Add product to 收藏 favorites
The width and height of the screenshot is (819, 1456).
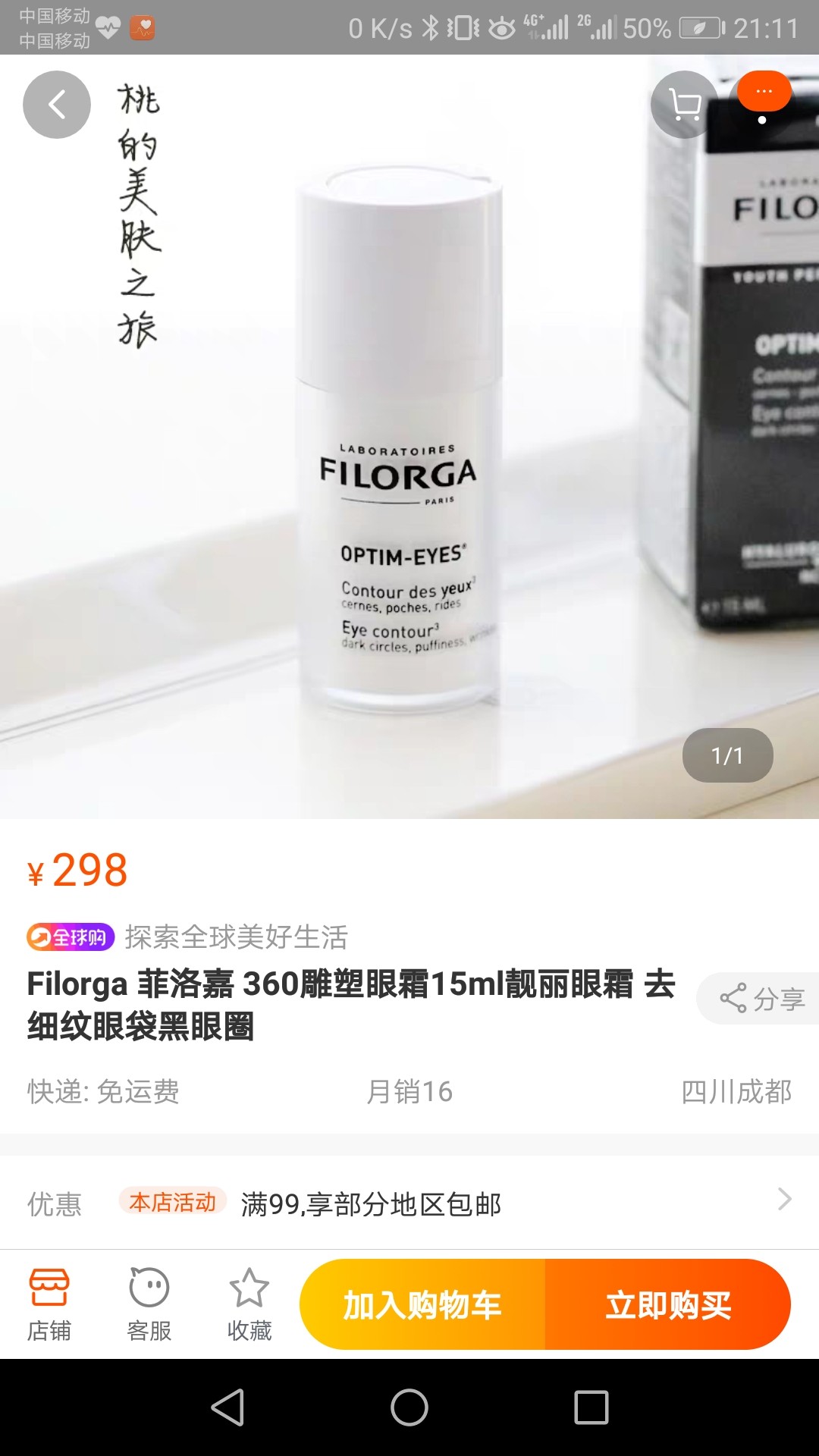pyautogui.click(x=249, y=1304)
